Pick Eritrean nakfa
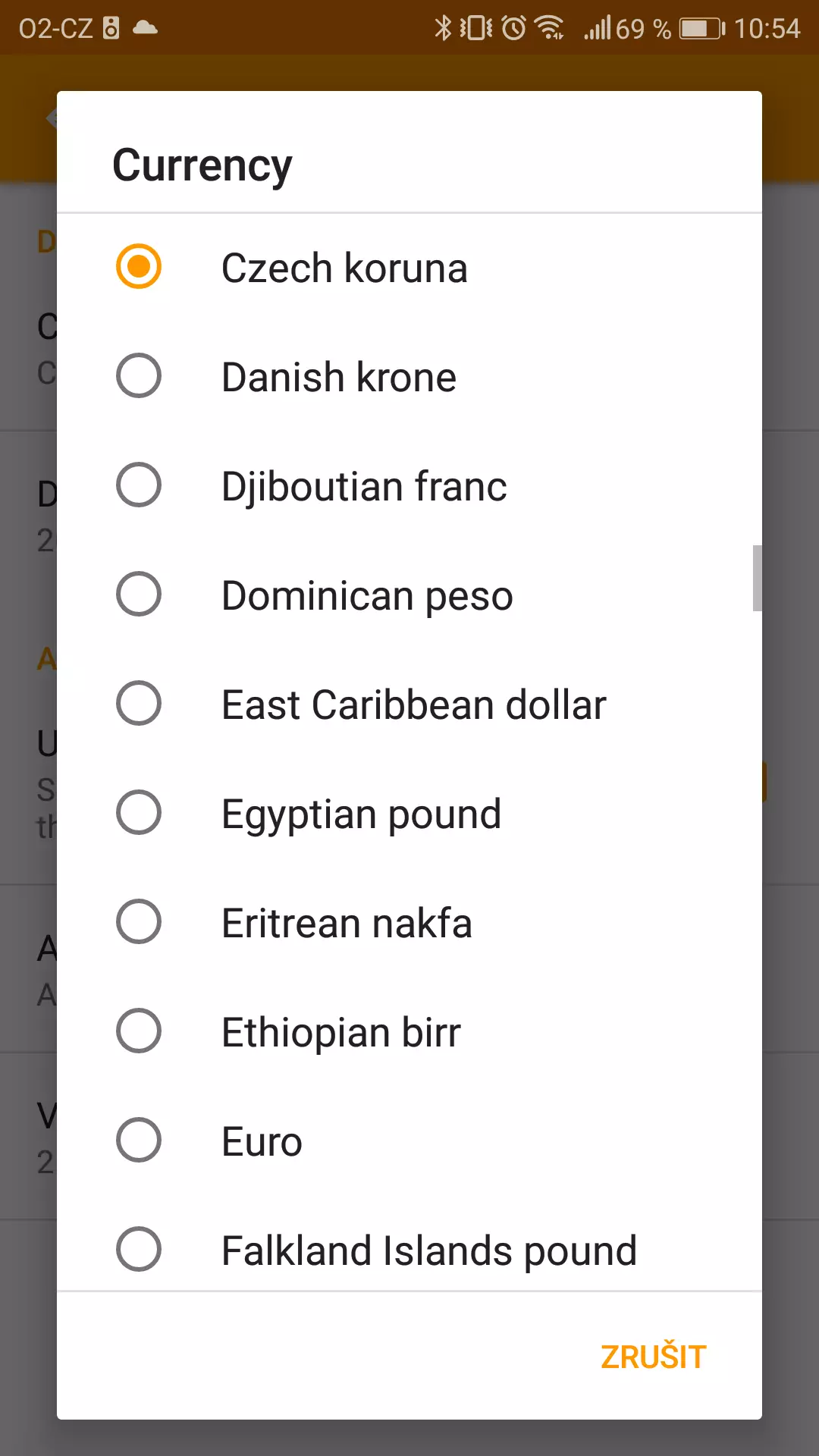 pyautogui.click(x=409, y=923)
